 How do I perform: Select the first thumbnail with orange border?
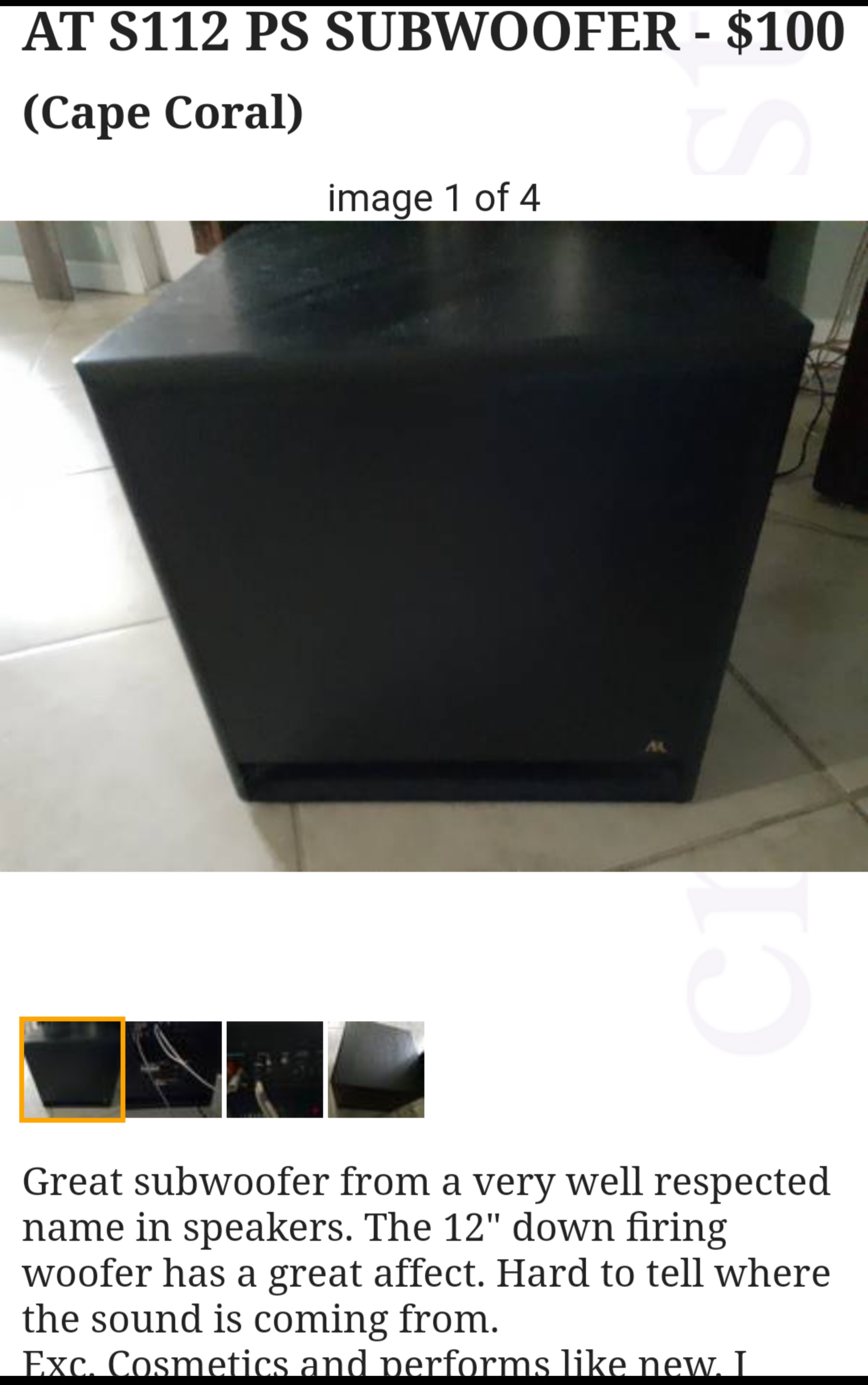(72, 1069)
